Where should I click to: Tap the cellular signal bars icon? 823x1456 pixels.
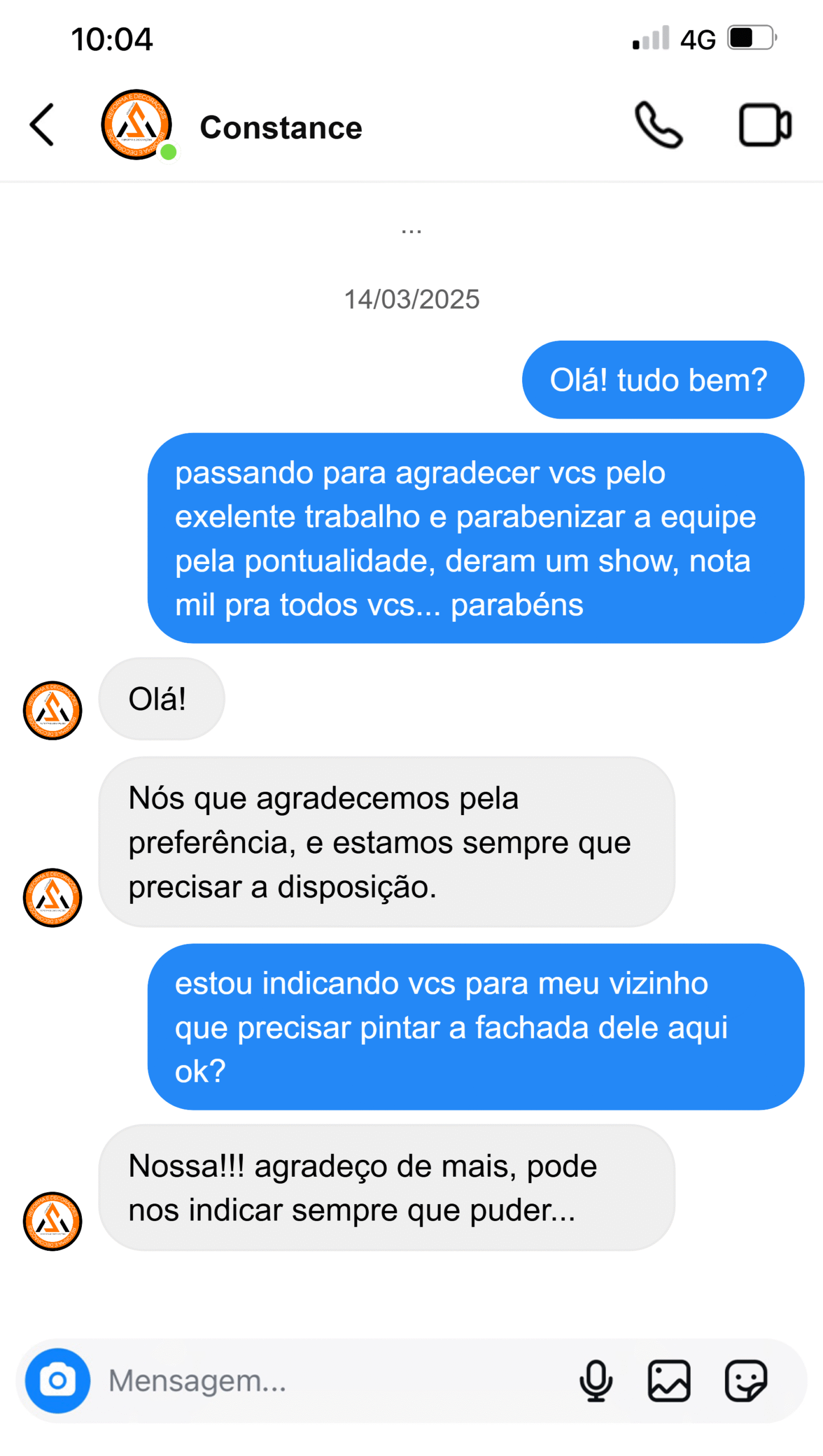point(650,38)
